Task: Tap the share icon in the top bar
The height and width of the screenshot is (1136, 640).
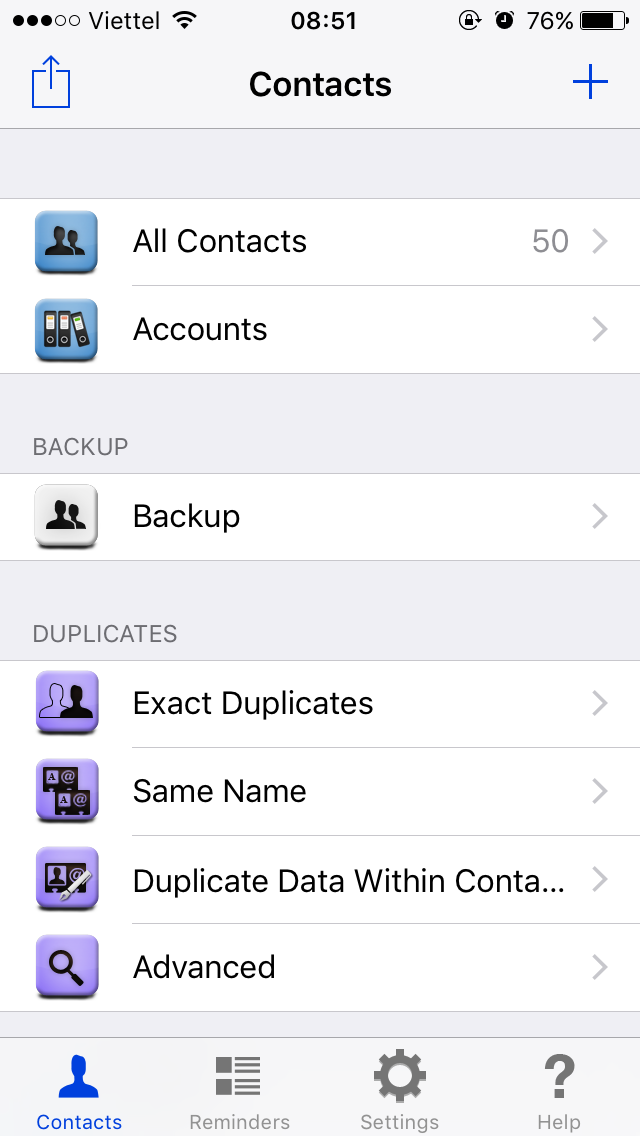Action: click(51, 83)
